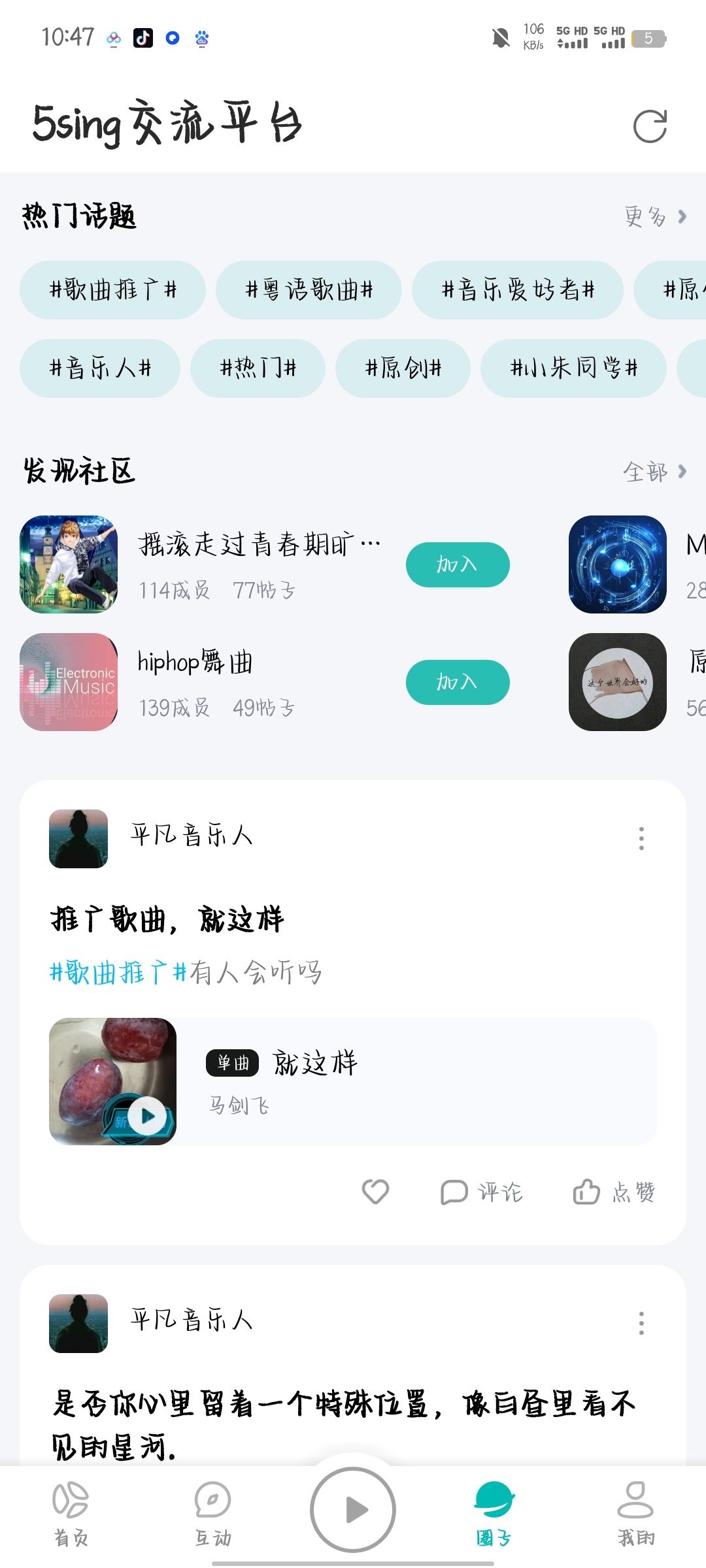Select the #粤语歌曲# topic chip
Screen dimensions: 706x1568
click(x=309, y=289)
